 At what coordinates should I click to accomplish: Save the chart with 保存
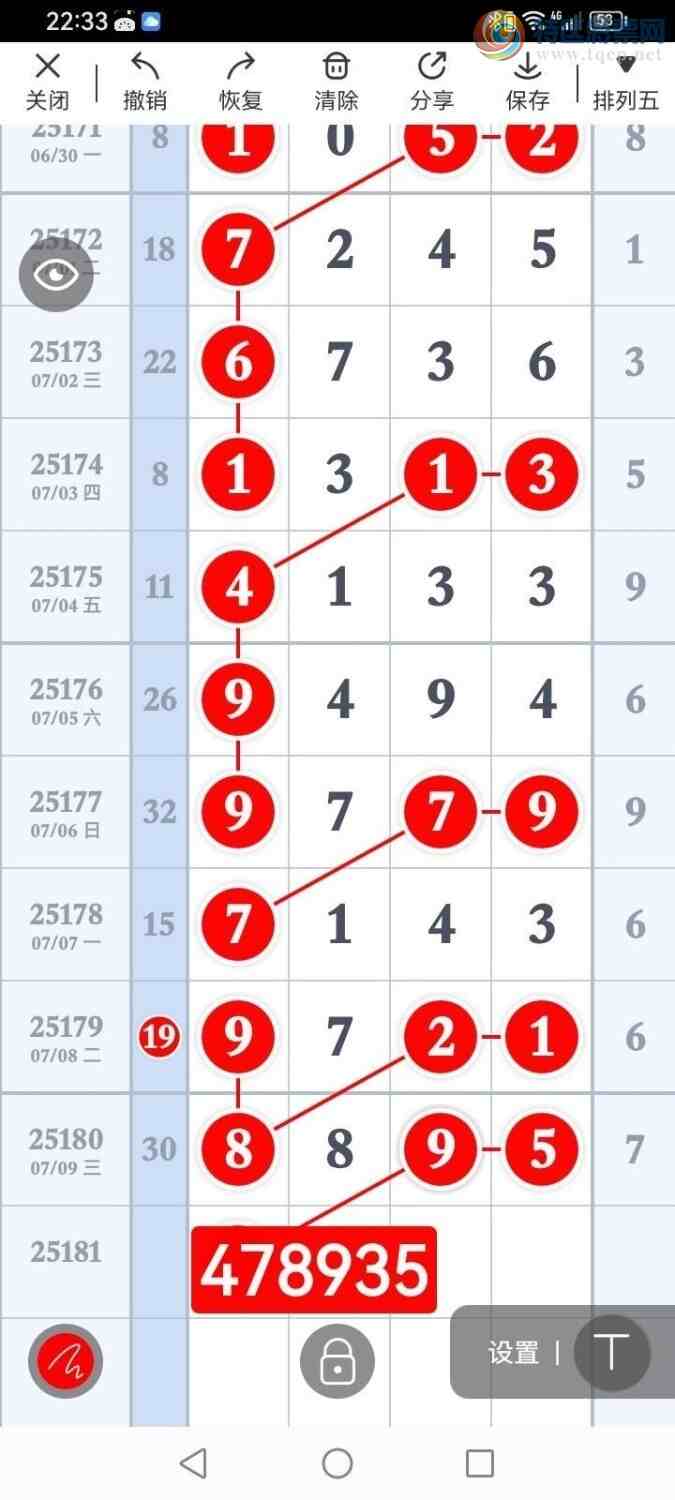coord(527,82)
